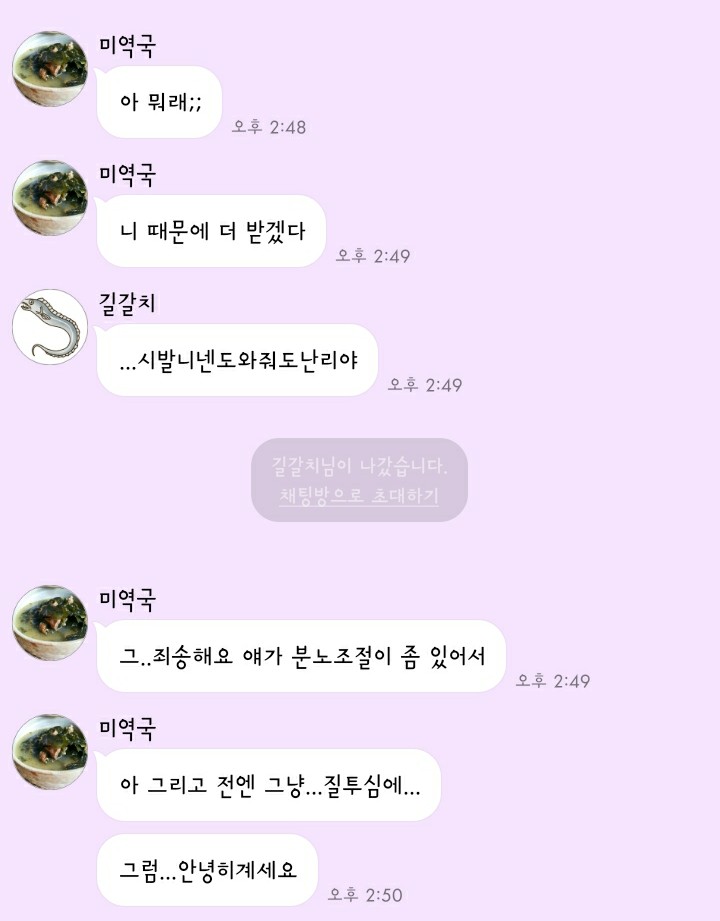Open 길갈치's eel profile picture
Image resolution: width=720 pixels, height=921 pixels.
pos(50,327)
